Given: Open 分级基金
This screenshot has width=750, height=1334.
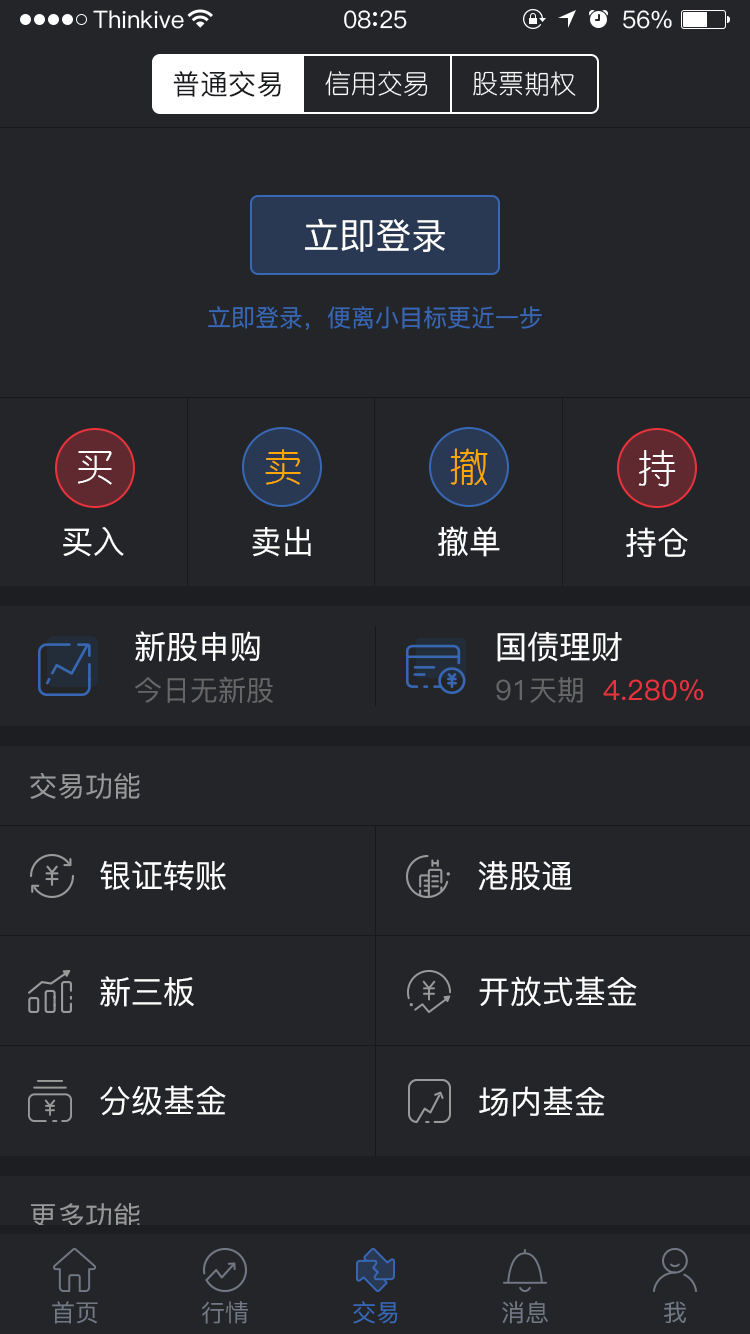Looking at the screenshot, I should [187, 1101].
